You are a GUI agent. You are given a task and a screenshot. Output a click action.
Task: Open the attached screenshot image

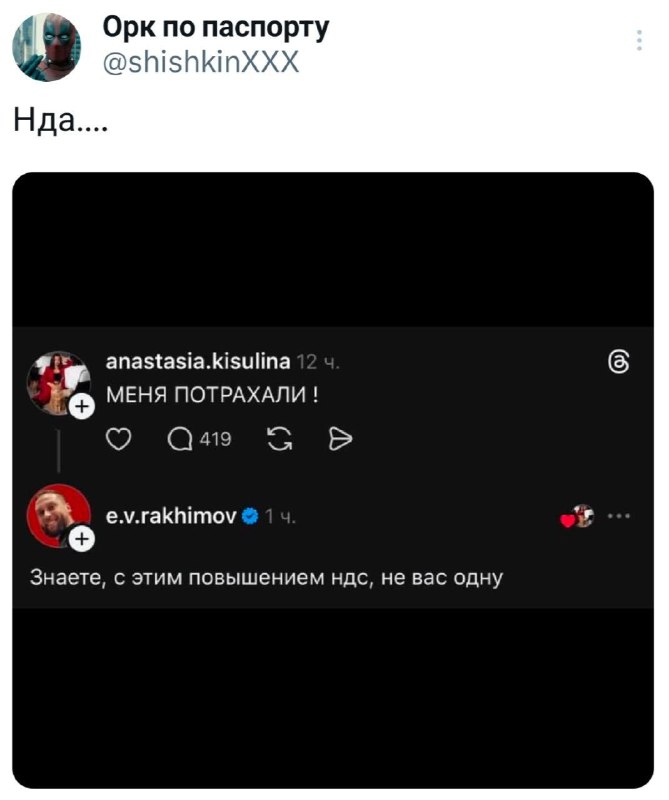tap(333, 480)
